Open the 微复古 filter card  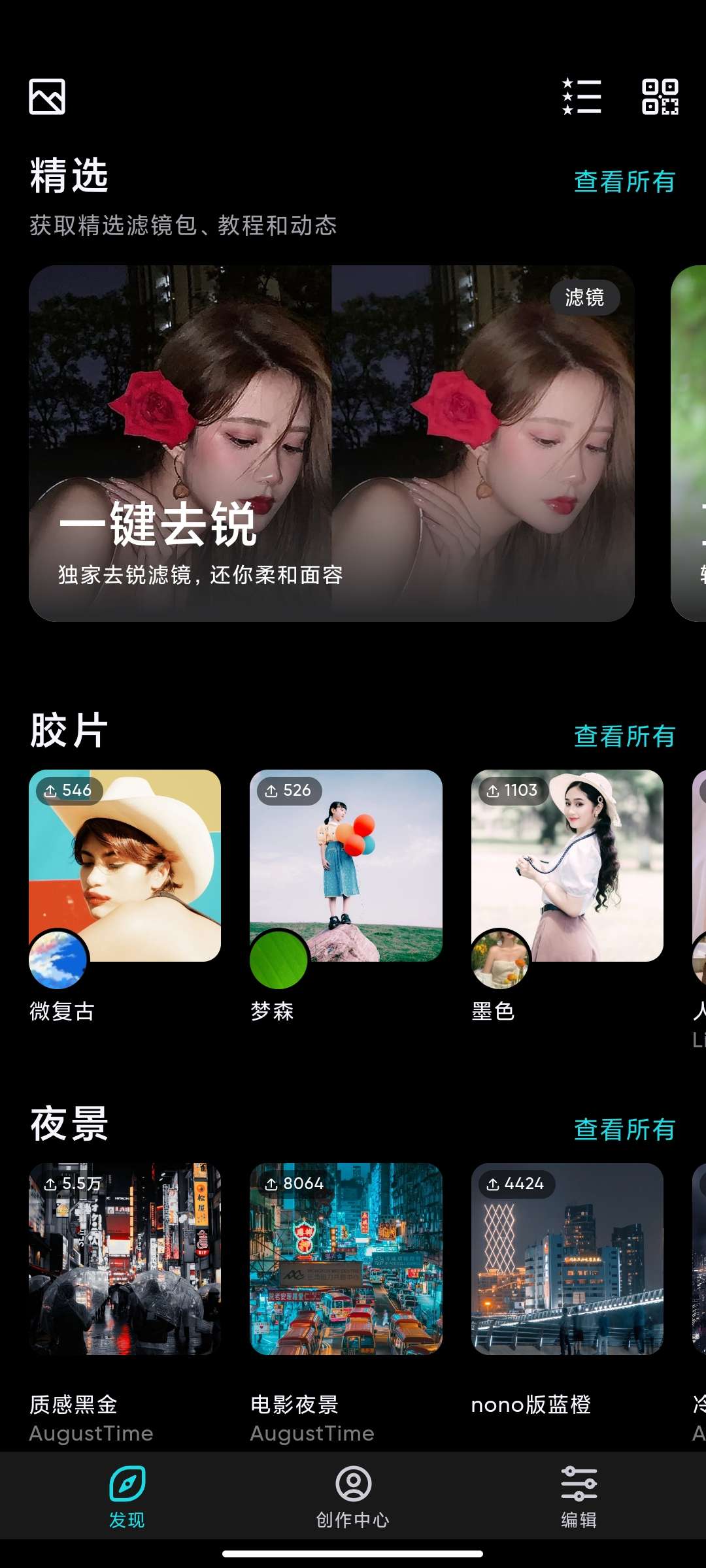(125, 866)
